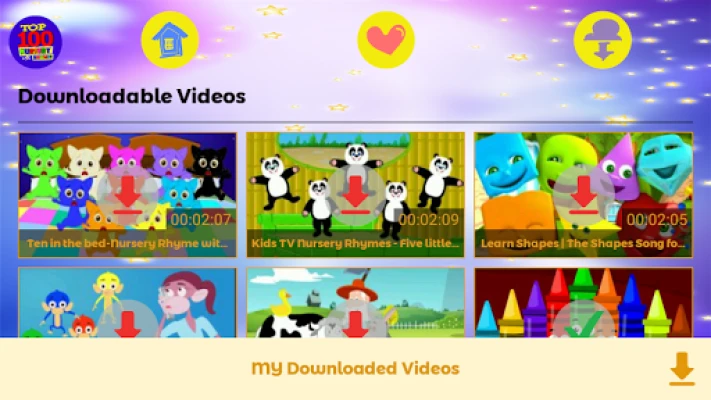The image size is (711, 400).
Task: Download the Learn Shapes song video
Action: click(583, 195)
